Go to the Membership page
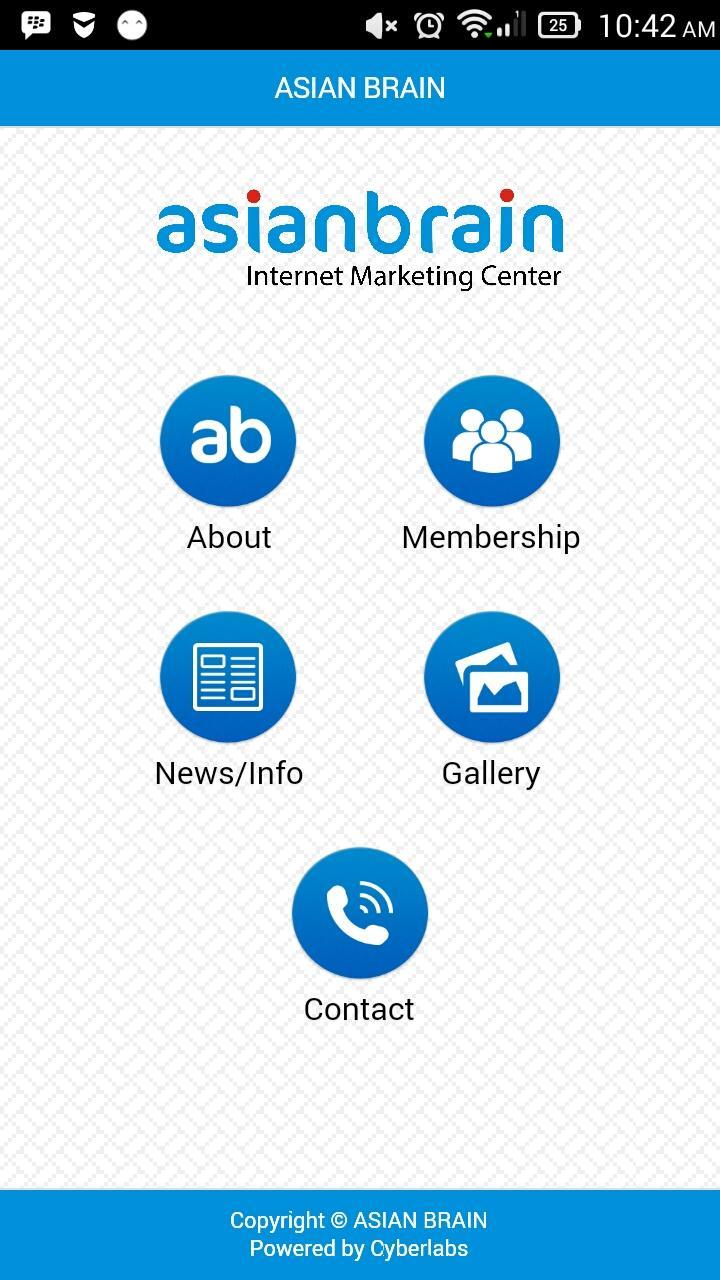This screenshot has height=1280, width=720. coord(491,441)
